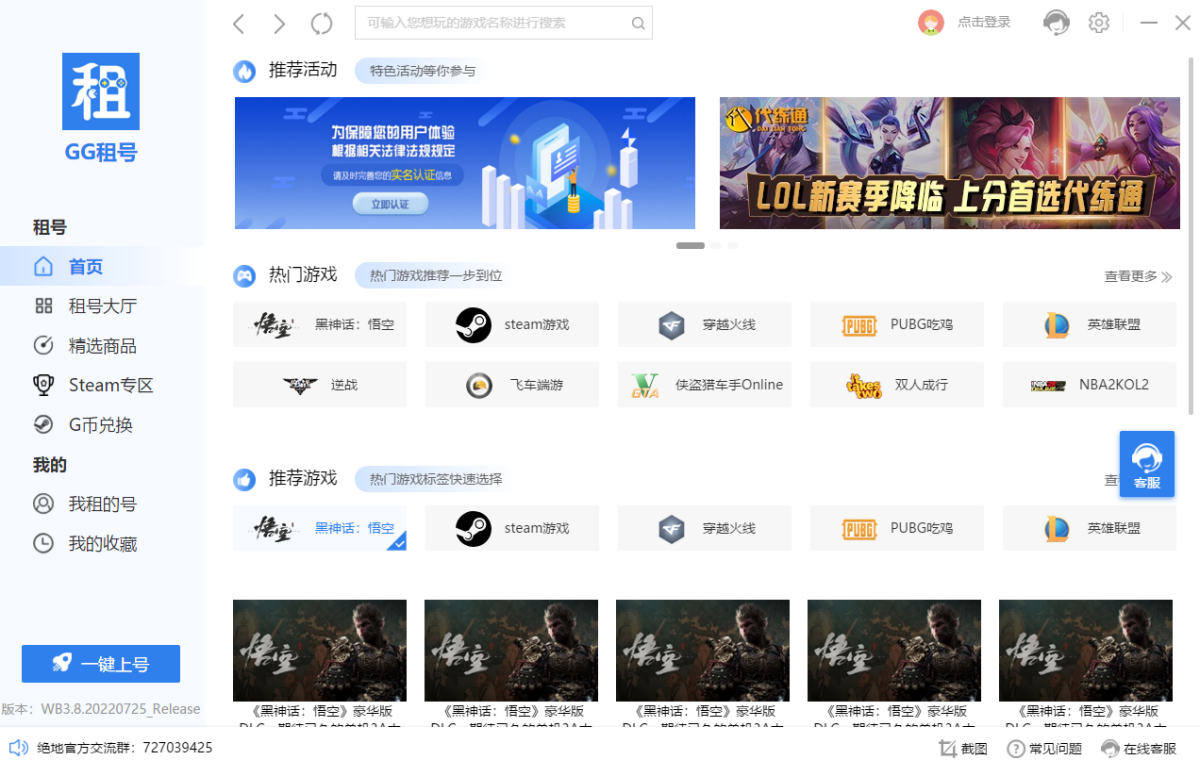Image resolution: width=1200 pixels, height=760 pixels.
Task: Open 精选商品 in the sidebar
Action: pyautogui.click(x=102, y=346)
